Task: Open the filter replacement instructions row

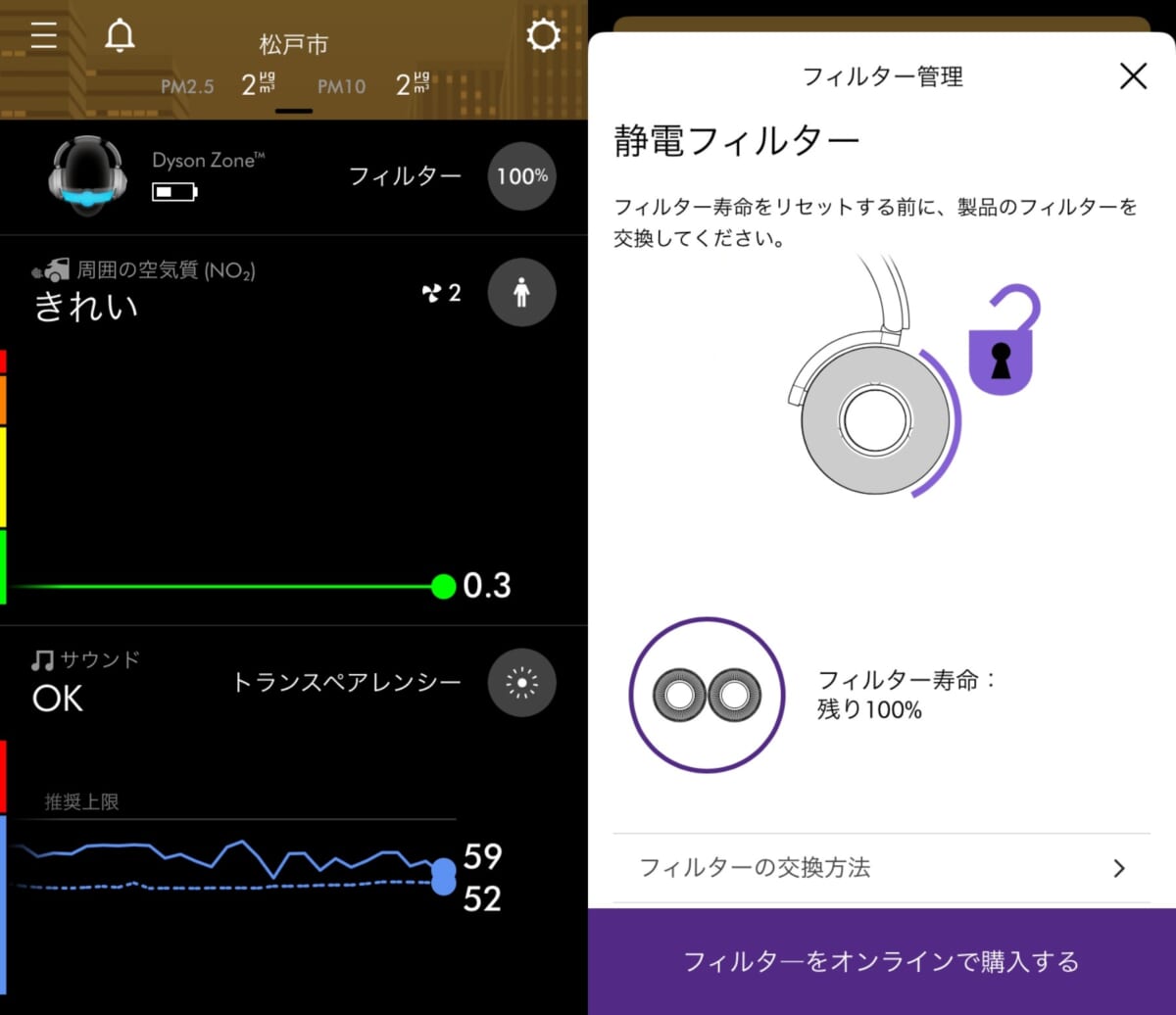Action: (881, 867)
